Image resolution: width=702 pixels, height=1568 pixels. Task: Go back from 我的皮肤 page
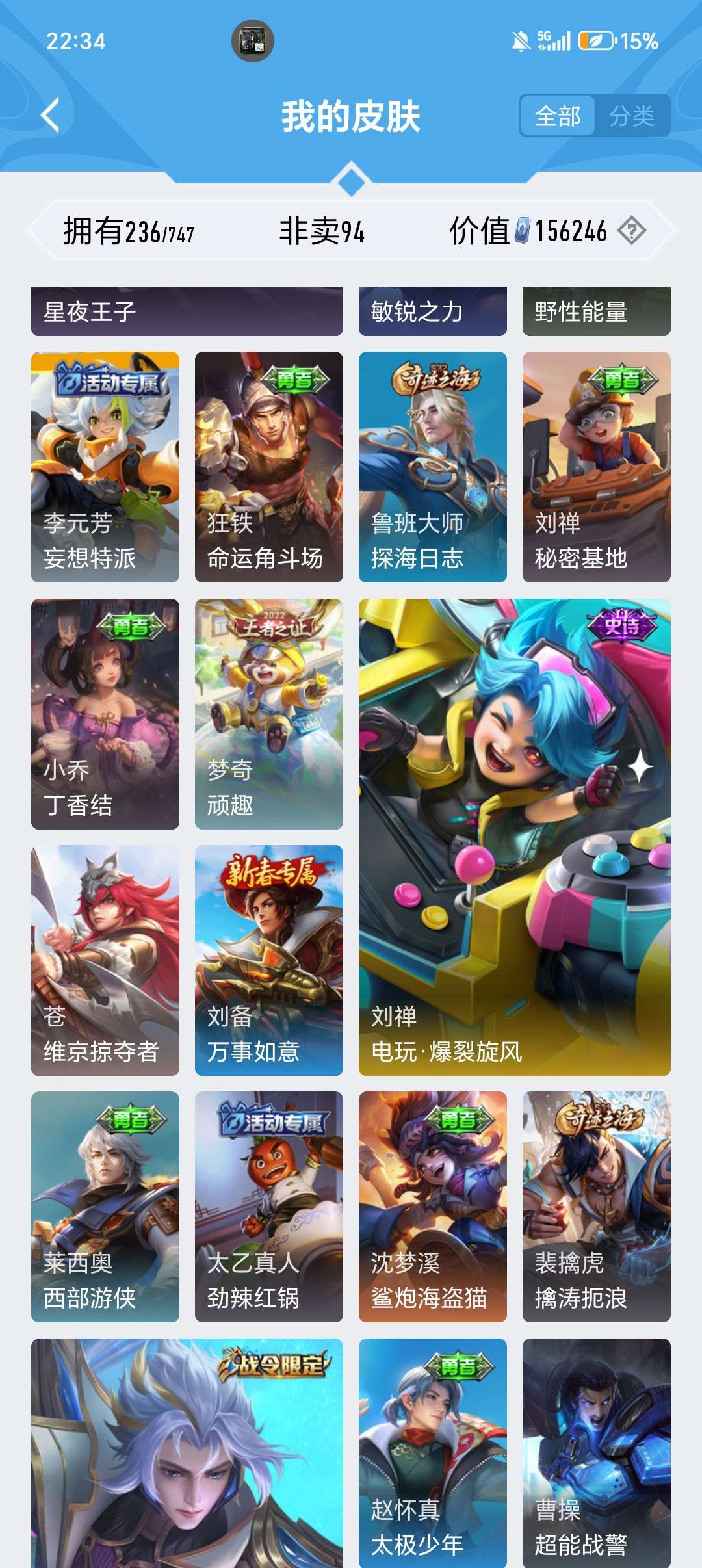51,116
